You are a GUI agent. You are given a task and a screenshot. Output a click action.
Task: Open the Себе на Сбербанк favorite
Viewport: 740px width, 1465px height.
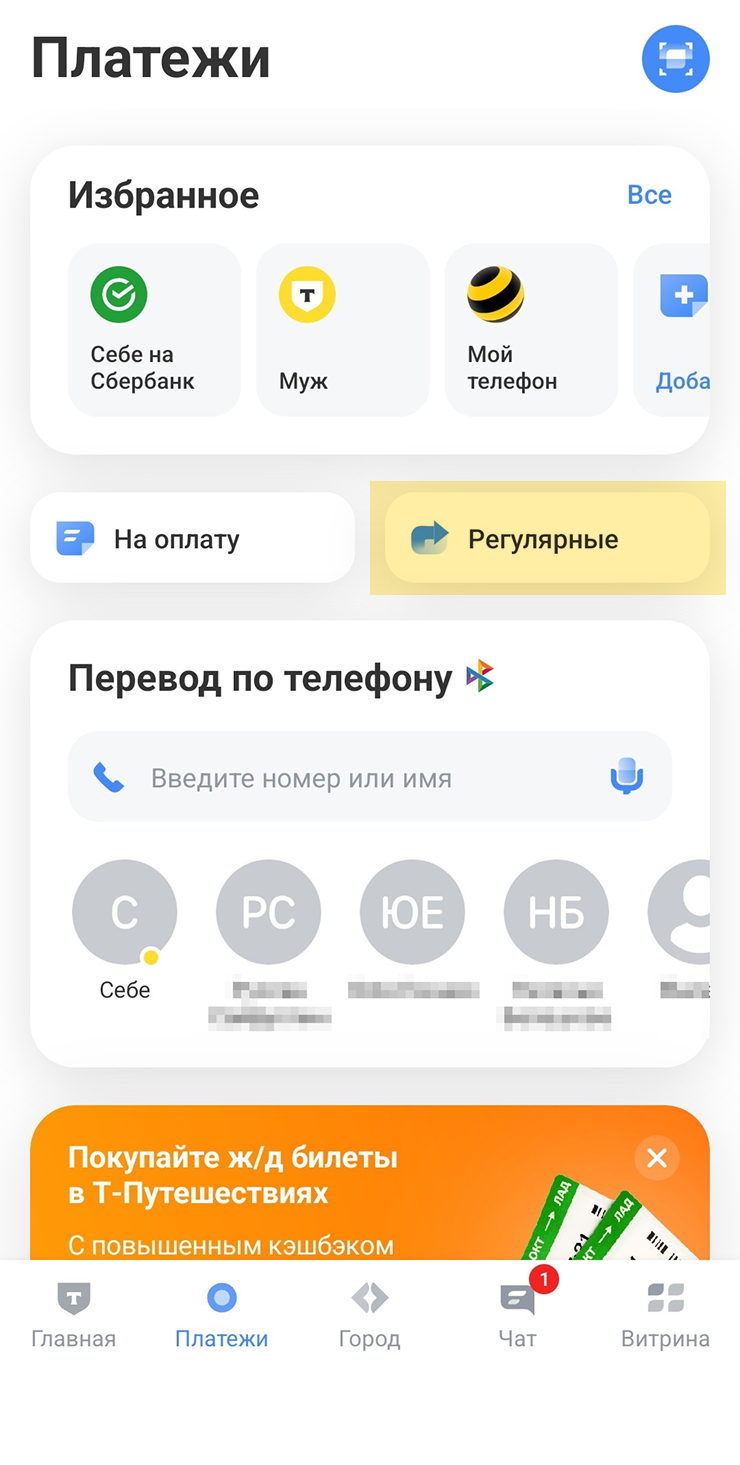click(154, 330)
